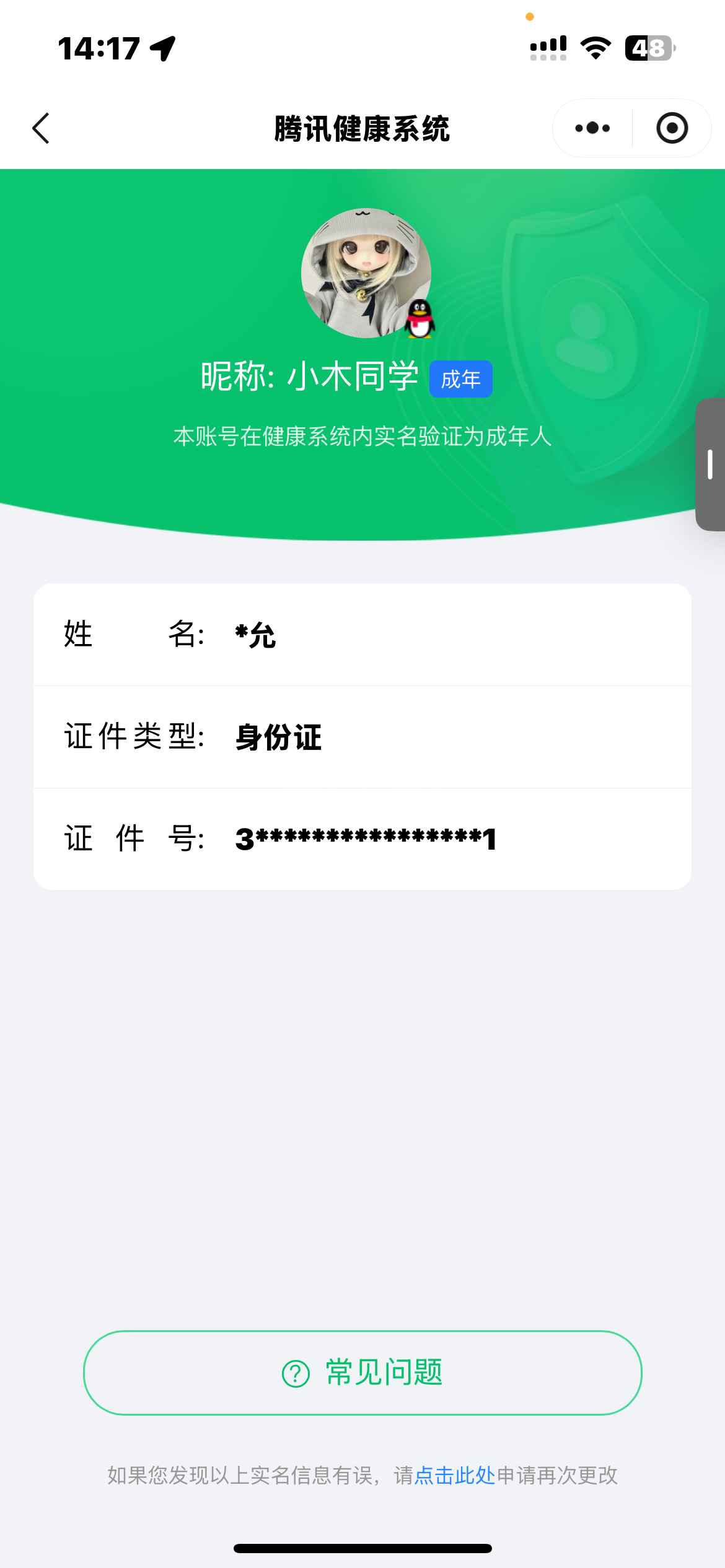This screenshot has width=725, height=1568.
Task: Go back using the top-left arrow
Action: 41,128
